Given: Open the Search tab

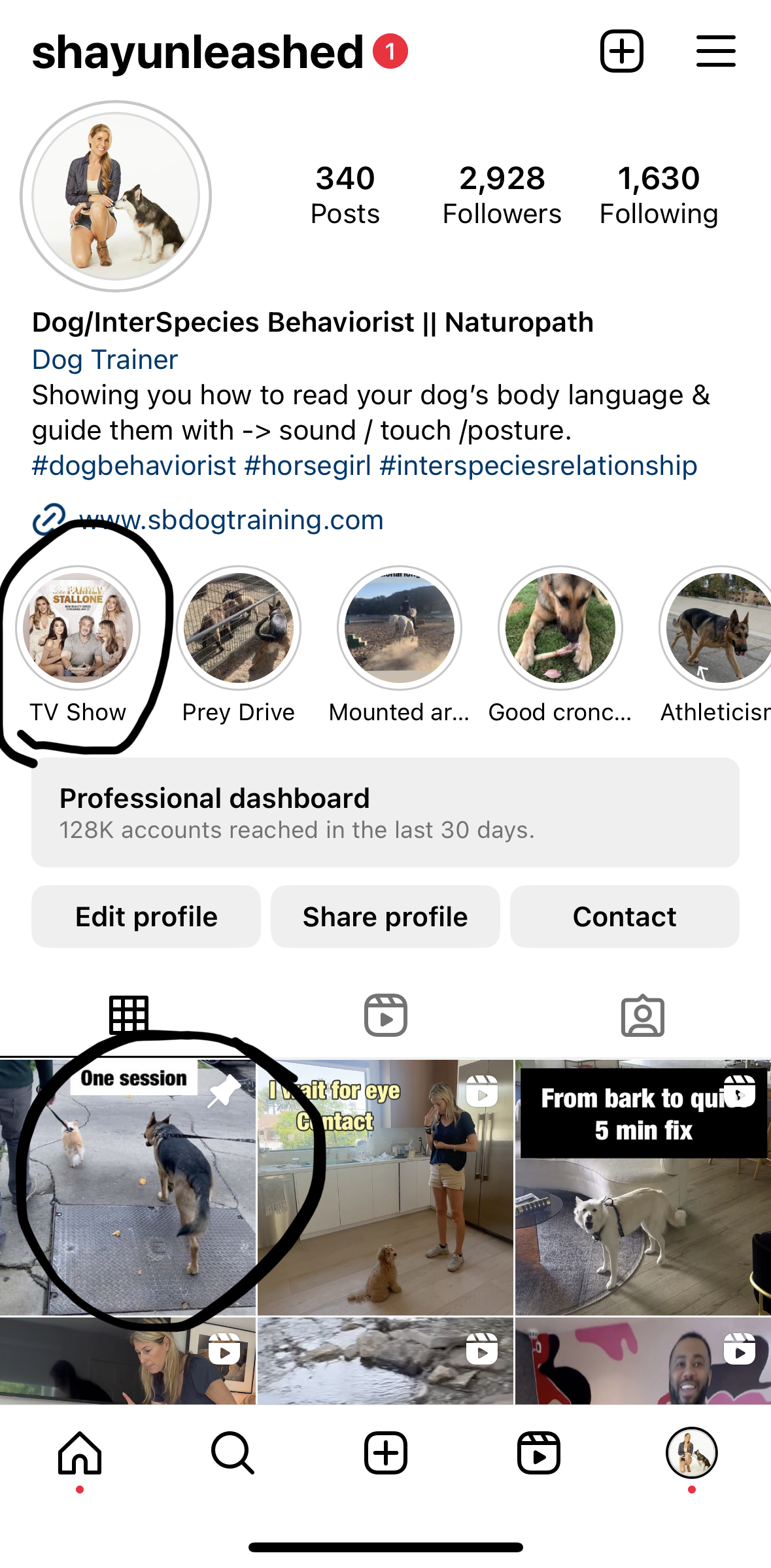Looking at the screenshot, I should coord(232,1453).
